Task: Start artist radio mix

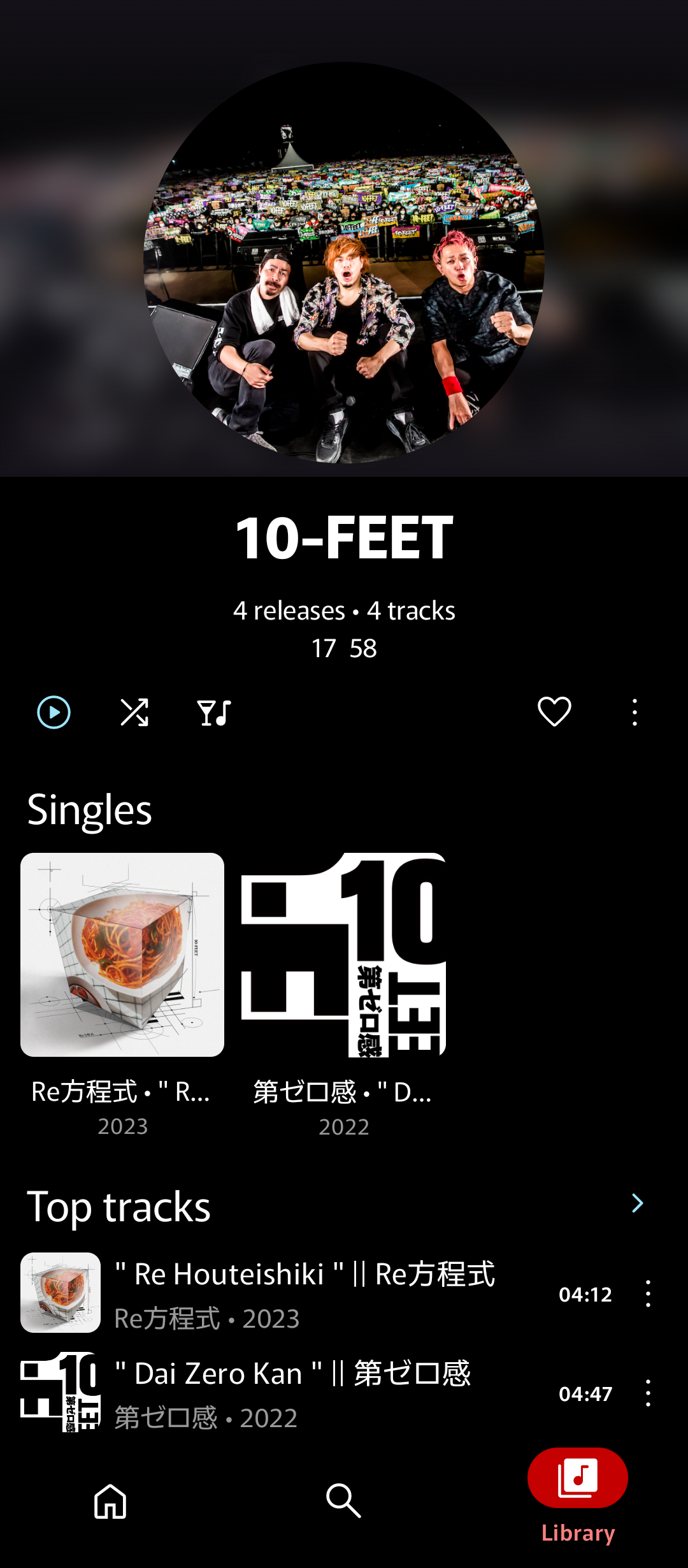Action: click(x=214, y=712)
